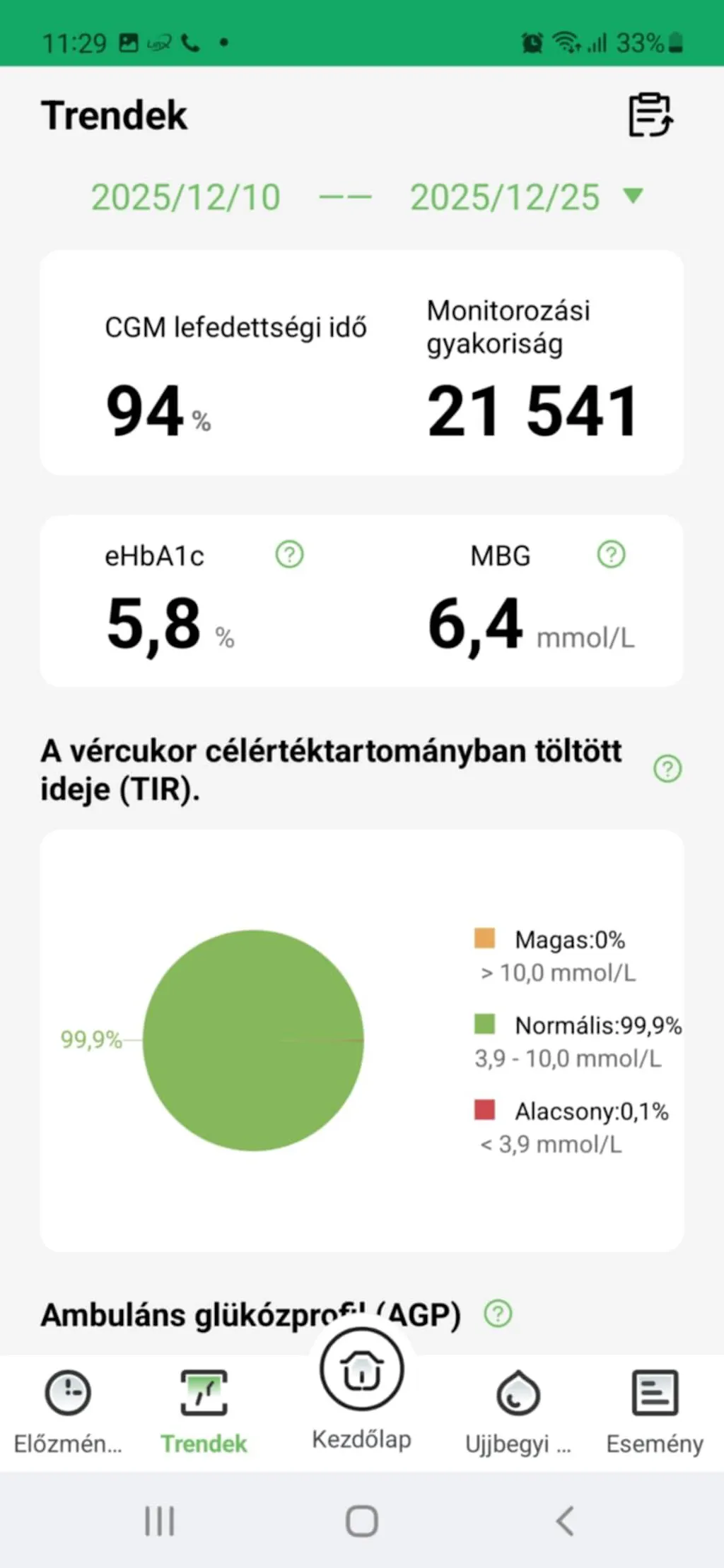The image size is (724, 1568).
Task: Tap the system back button
Action: 564,1521
